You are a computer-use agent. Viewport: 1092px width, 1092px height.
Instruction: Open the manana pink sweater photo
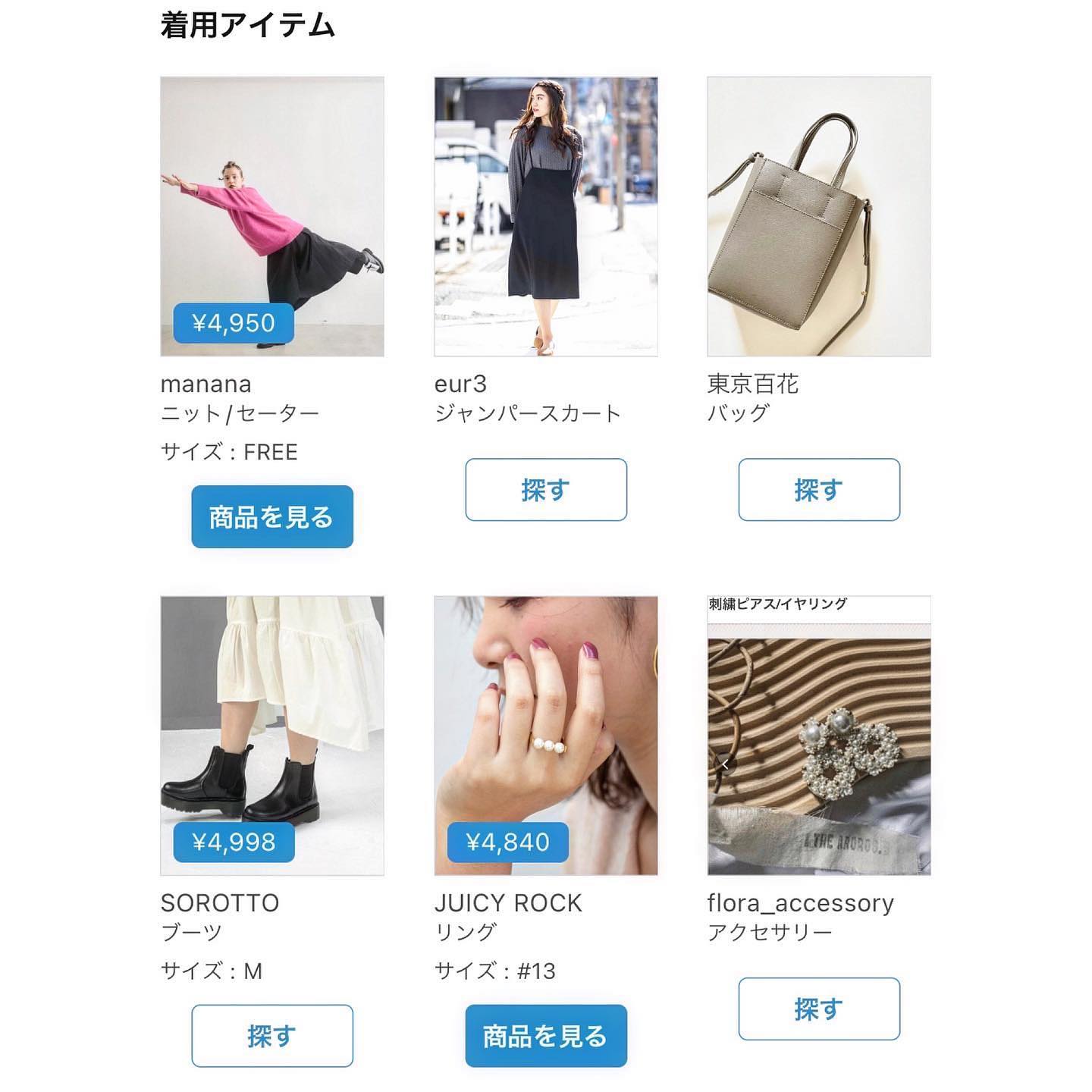(x=271, y=216)
